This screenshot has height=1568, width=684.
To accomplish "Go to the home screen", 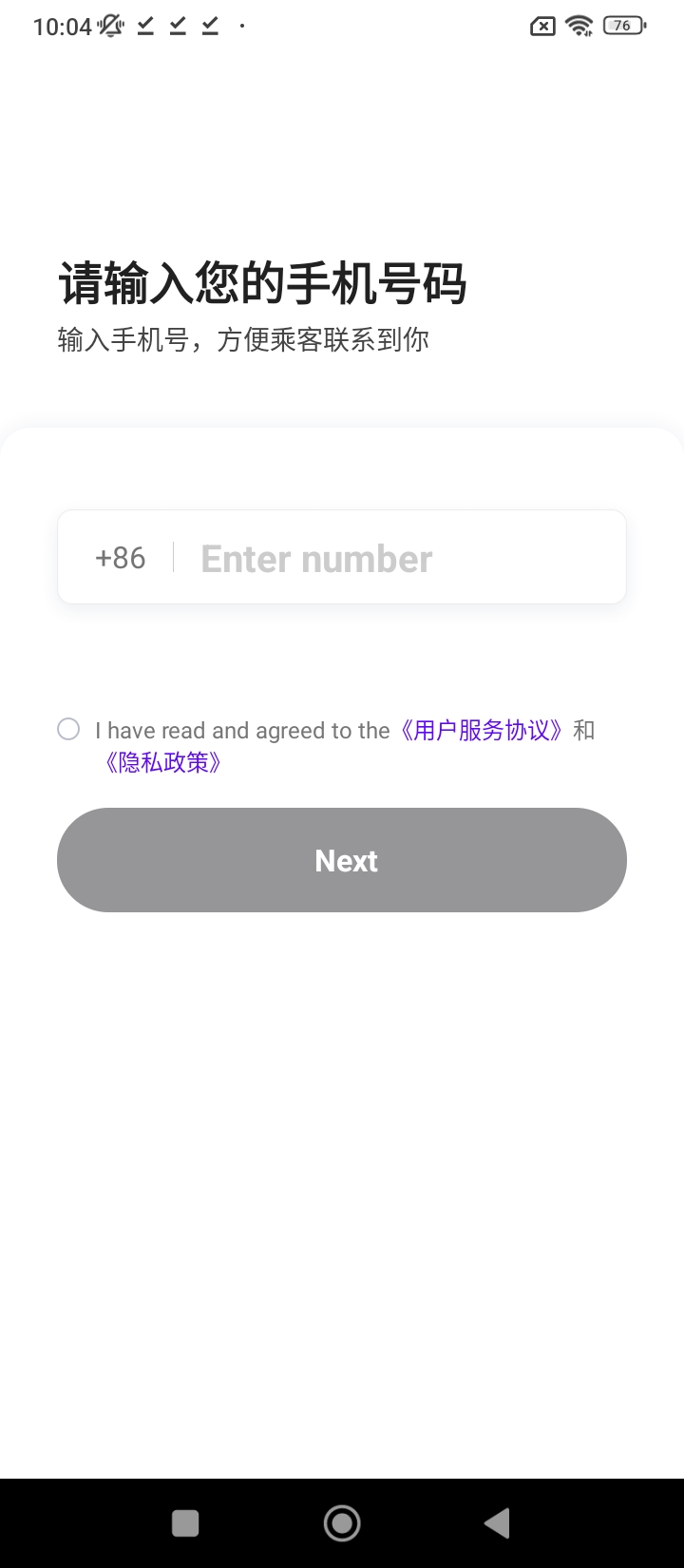I will 342,1523.
